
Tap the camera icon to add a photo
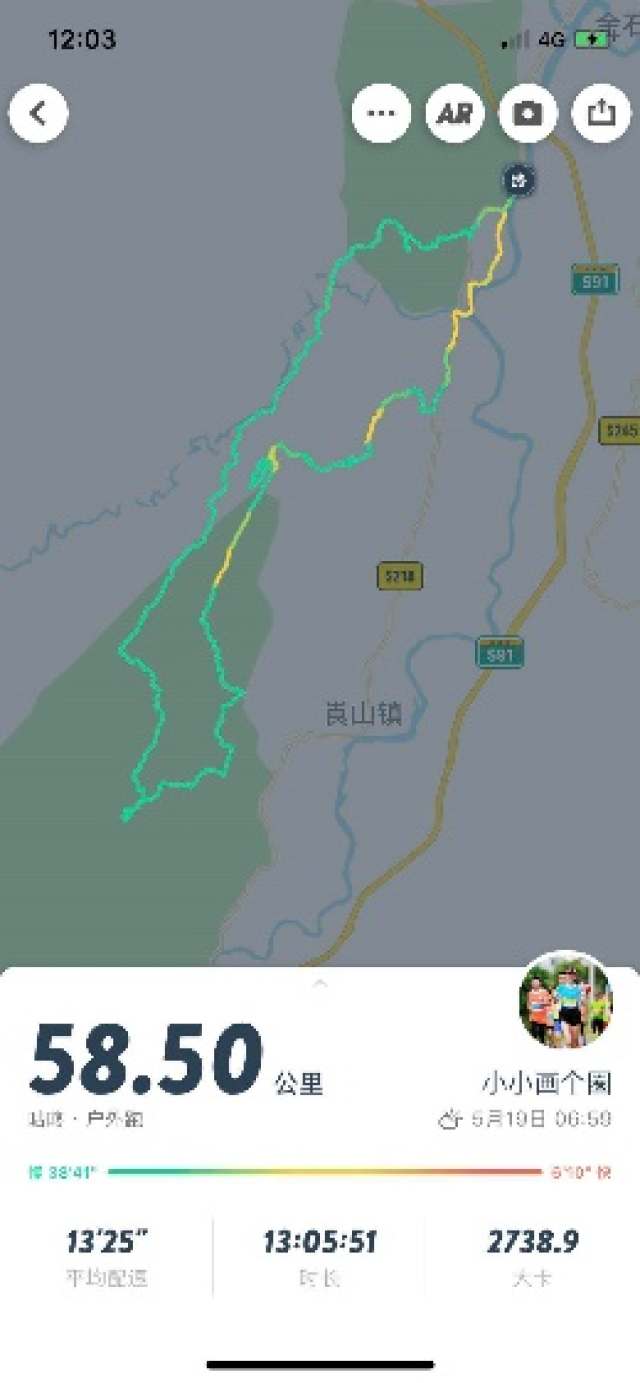tap(528, 113)
